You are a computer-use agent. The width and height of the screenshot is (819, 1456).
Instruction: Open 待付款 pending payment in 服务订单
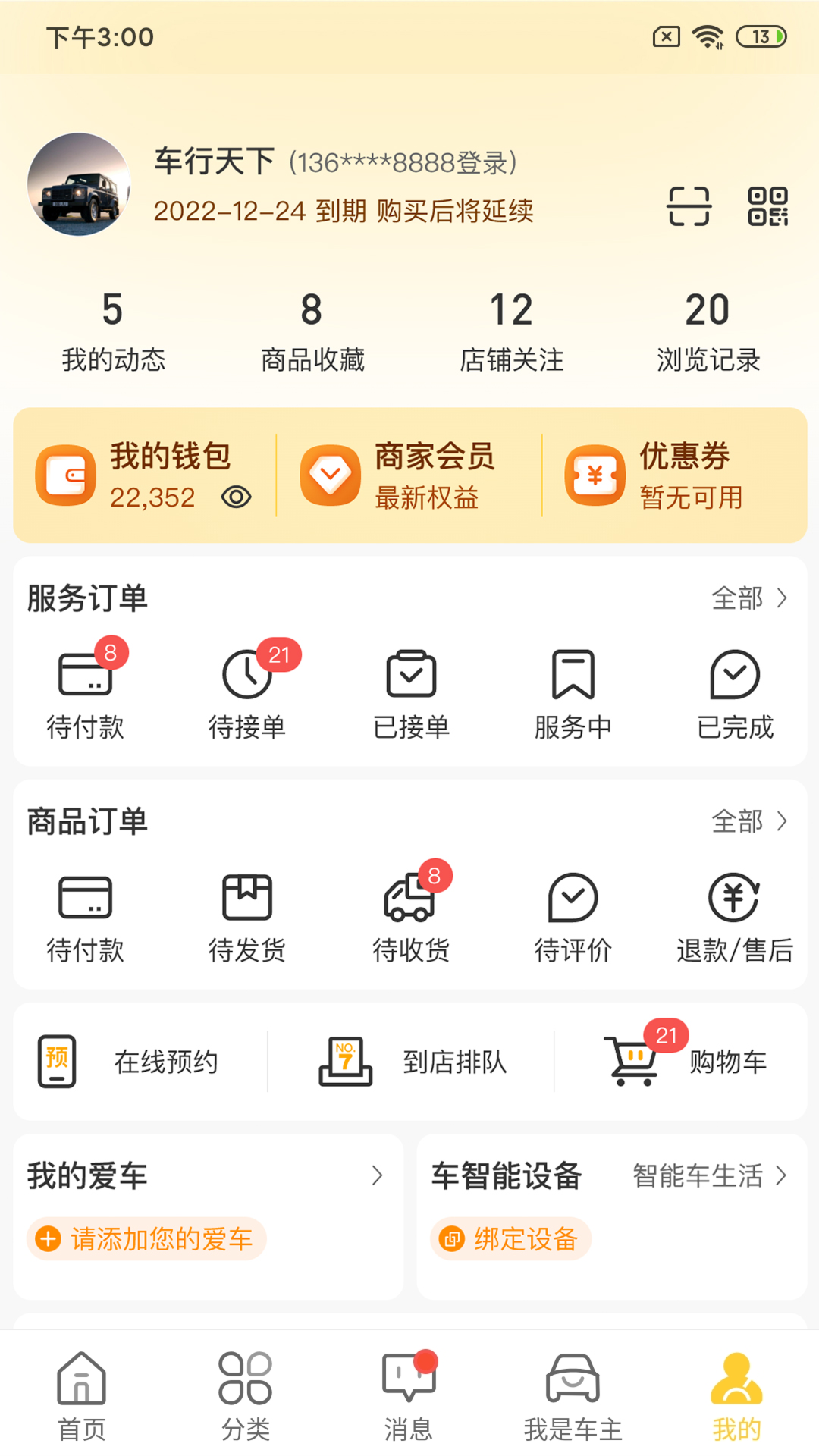tap(86, 690)
